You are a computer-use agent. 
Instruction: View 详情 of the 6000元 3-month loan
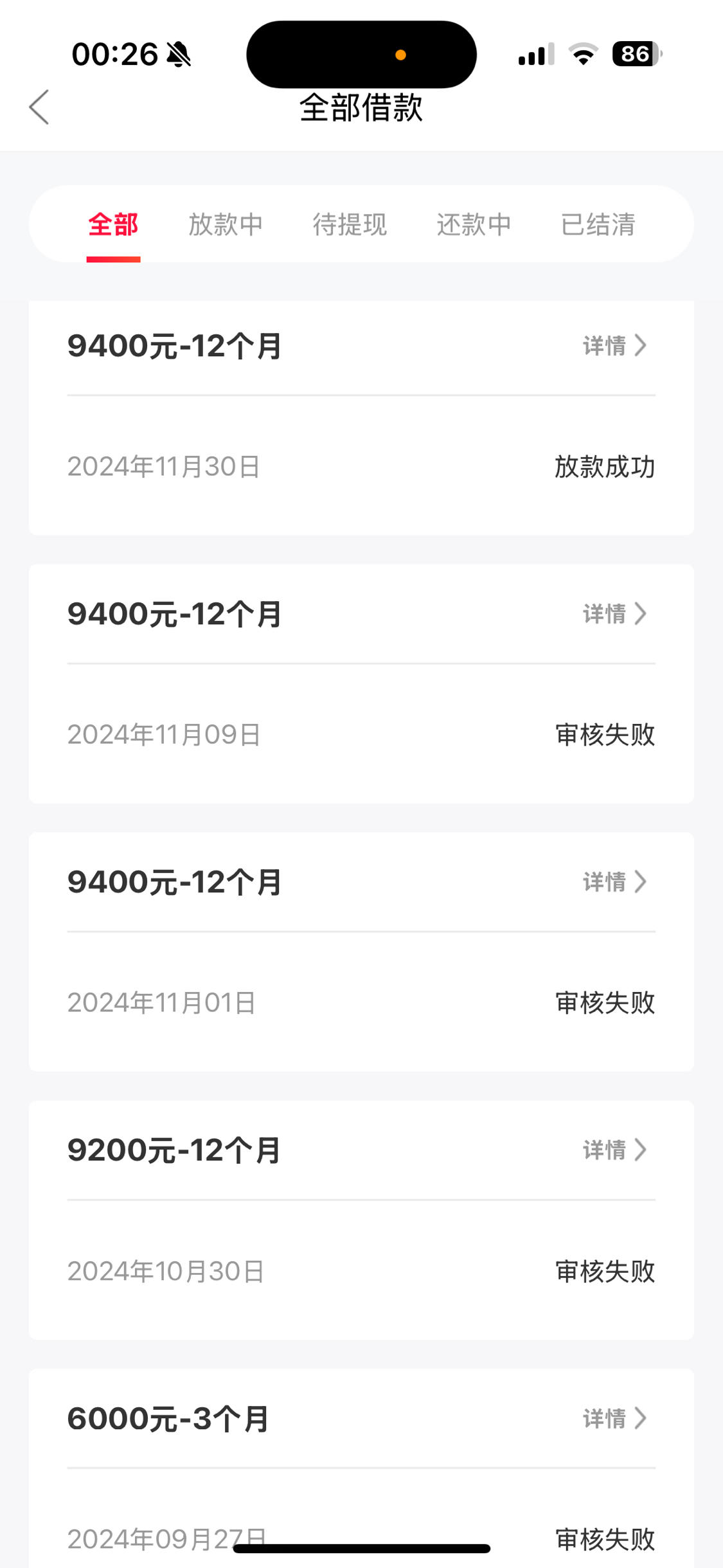tap(615, 1418)
